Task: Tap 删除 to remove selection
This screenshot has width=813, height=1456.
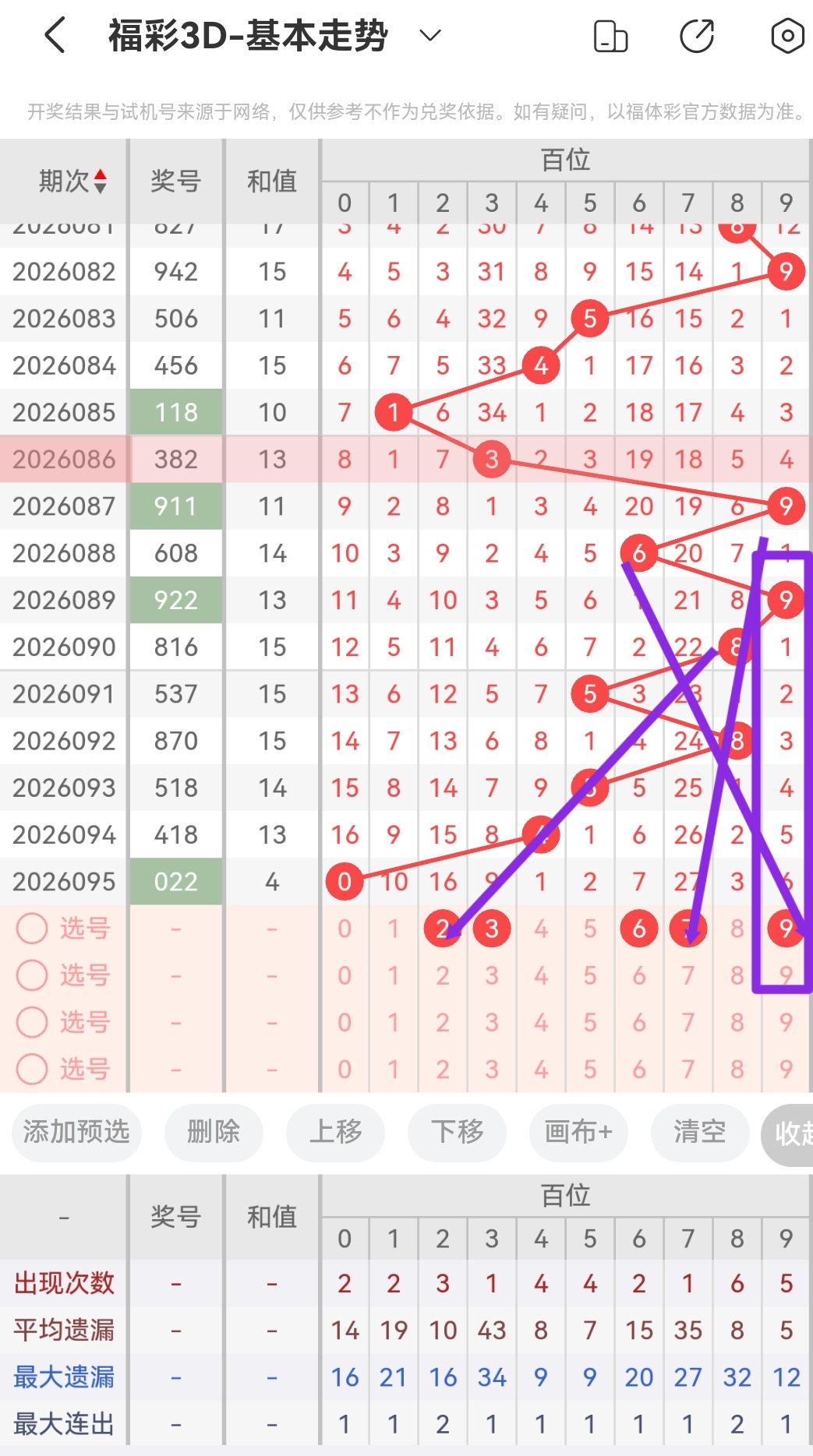Action: [214, 1132]
